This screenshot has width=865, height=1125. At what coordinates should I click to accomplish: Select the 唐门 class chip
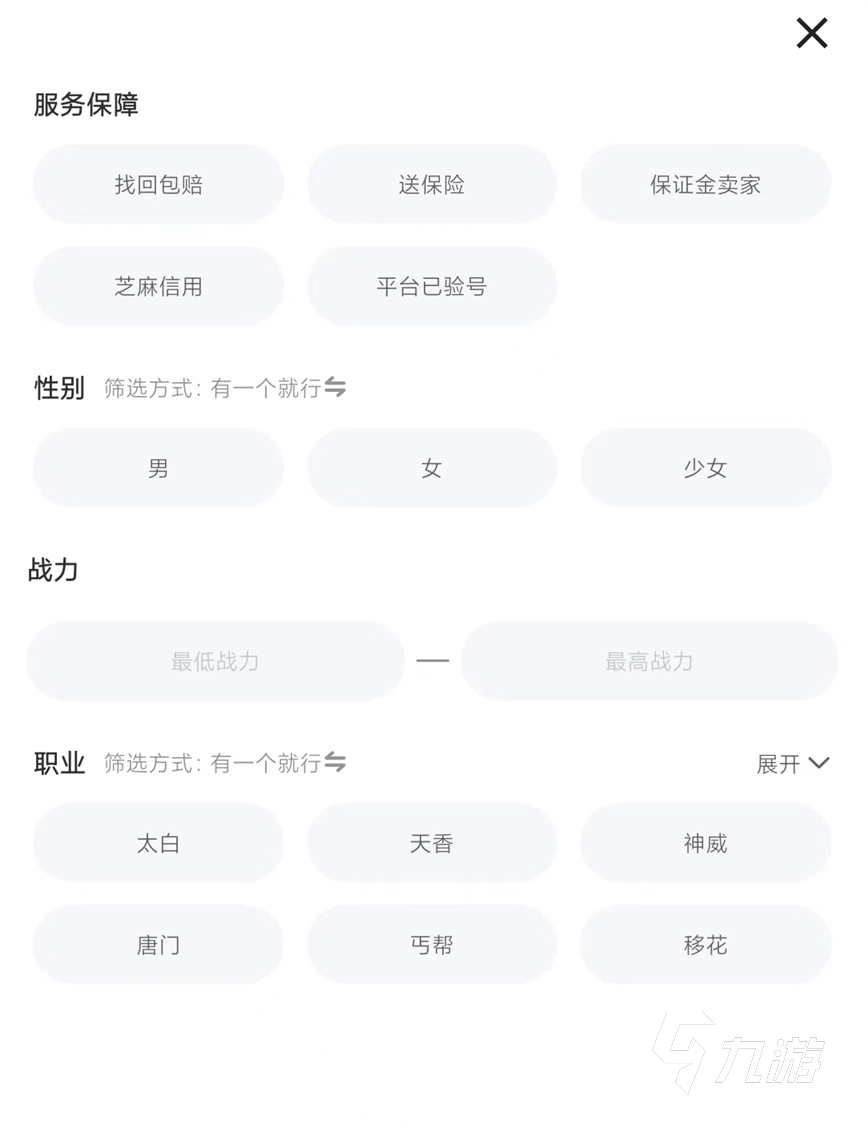158,945
